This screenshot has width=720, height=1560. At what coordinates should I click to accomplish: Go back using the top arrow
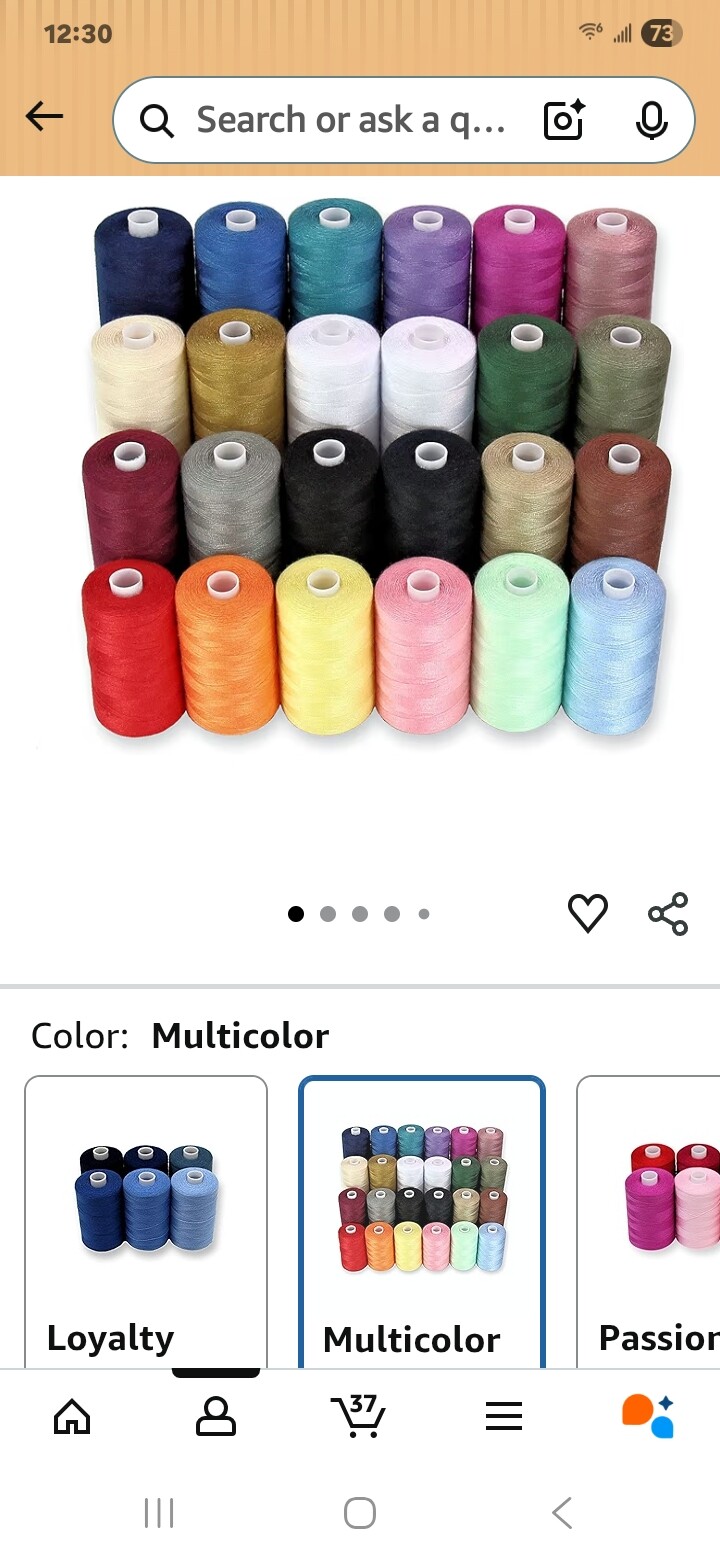click(x=44, y=118)
